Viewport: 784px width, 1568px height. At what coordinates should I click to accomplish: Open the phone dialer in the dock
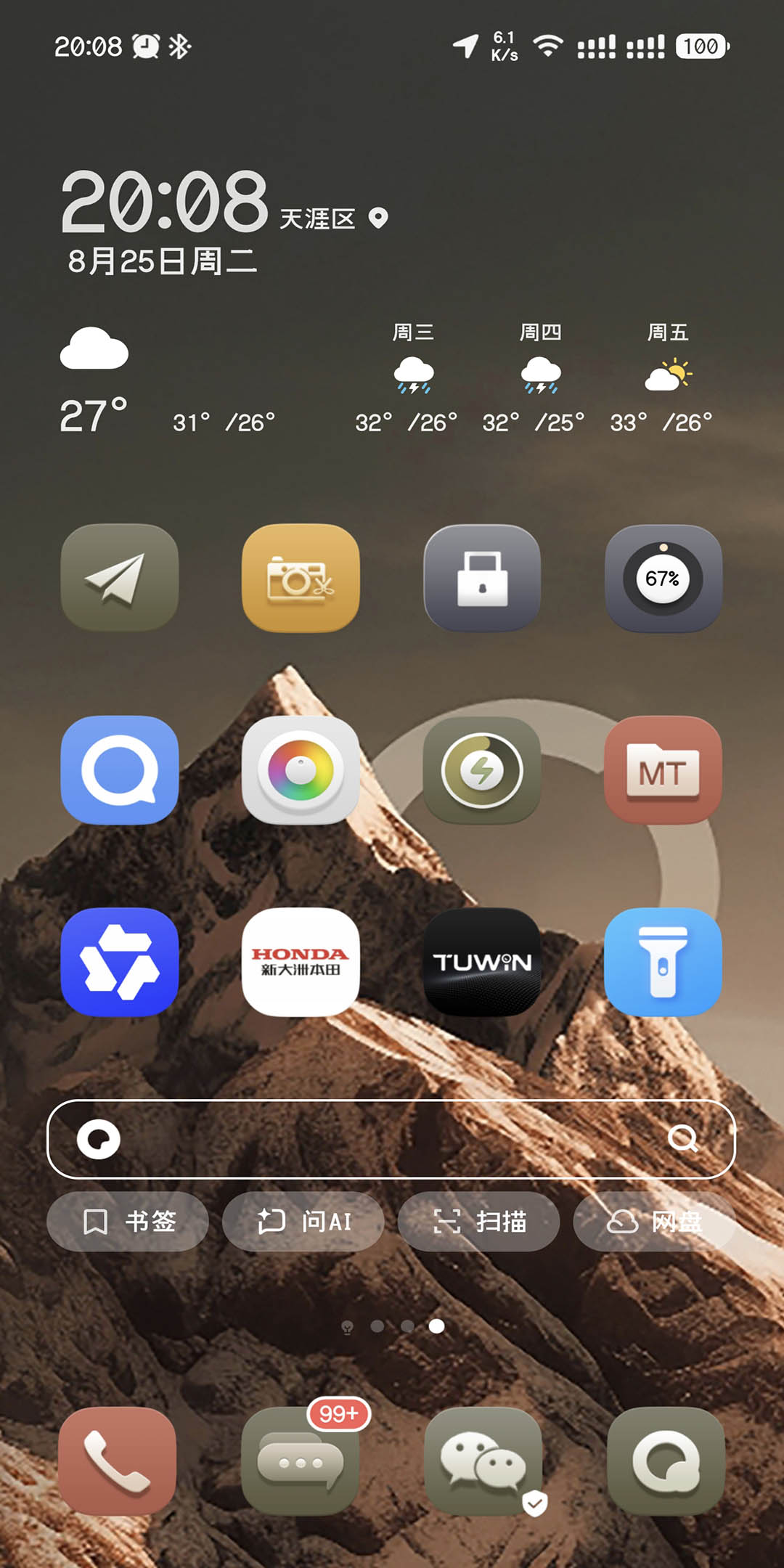tap(118, 1461)
